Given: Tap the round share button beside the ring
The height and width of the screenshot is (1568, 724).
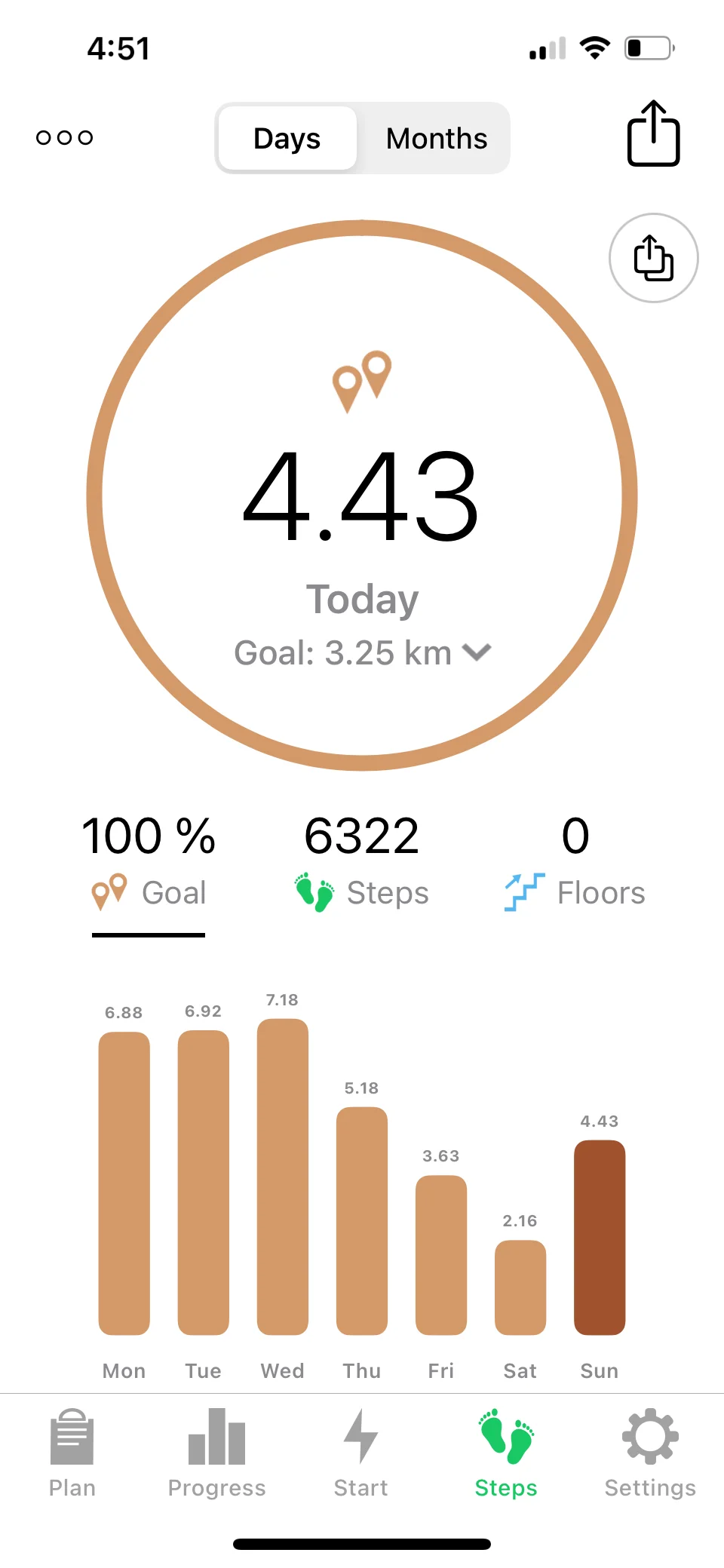Looking at the screenshot, I should 653,258.
